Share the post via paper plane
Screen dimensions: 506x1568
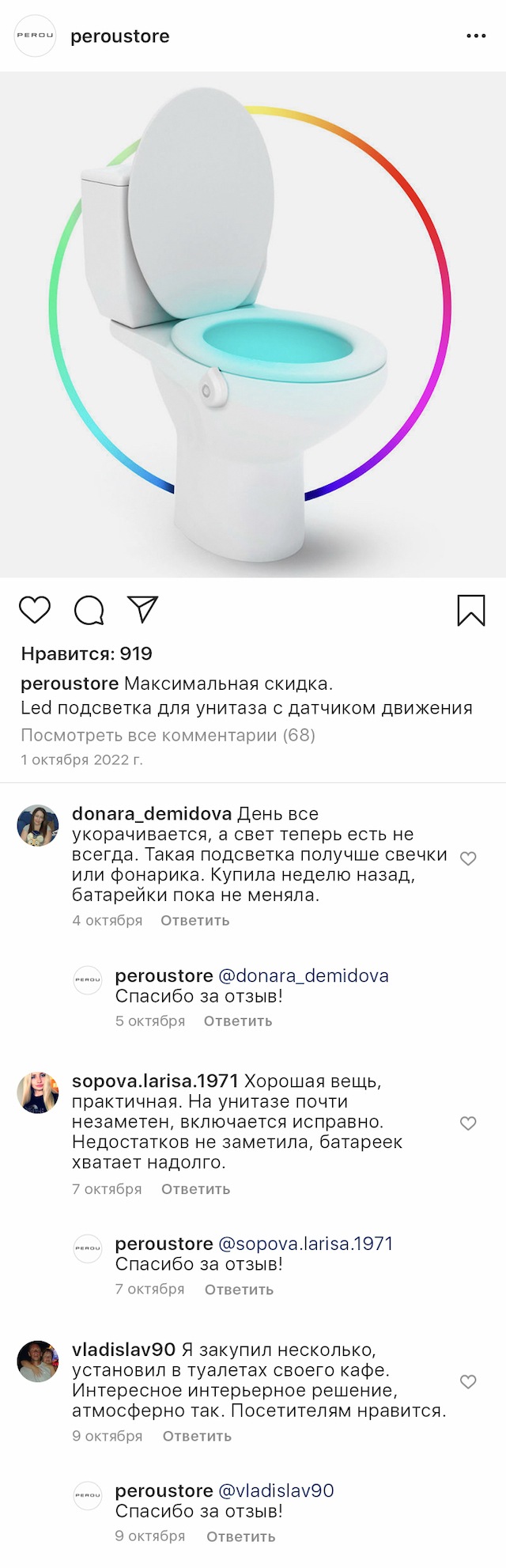[x=143, y=609]
